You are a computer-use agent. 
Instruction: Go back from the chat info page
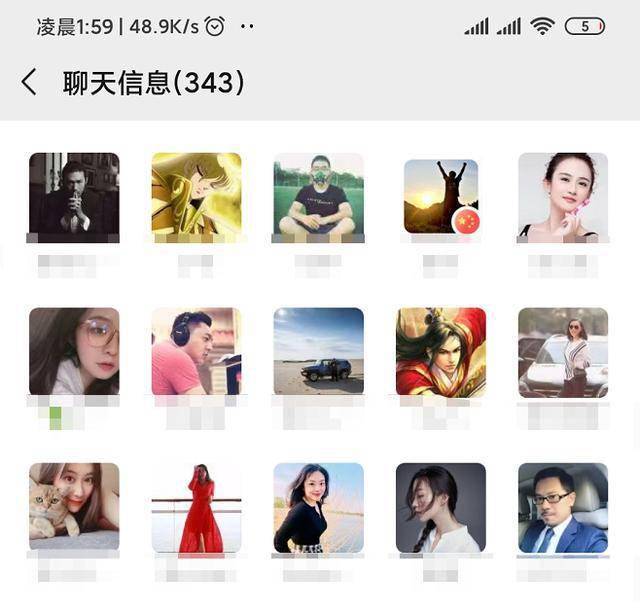coord(29,82)
